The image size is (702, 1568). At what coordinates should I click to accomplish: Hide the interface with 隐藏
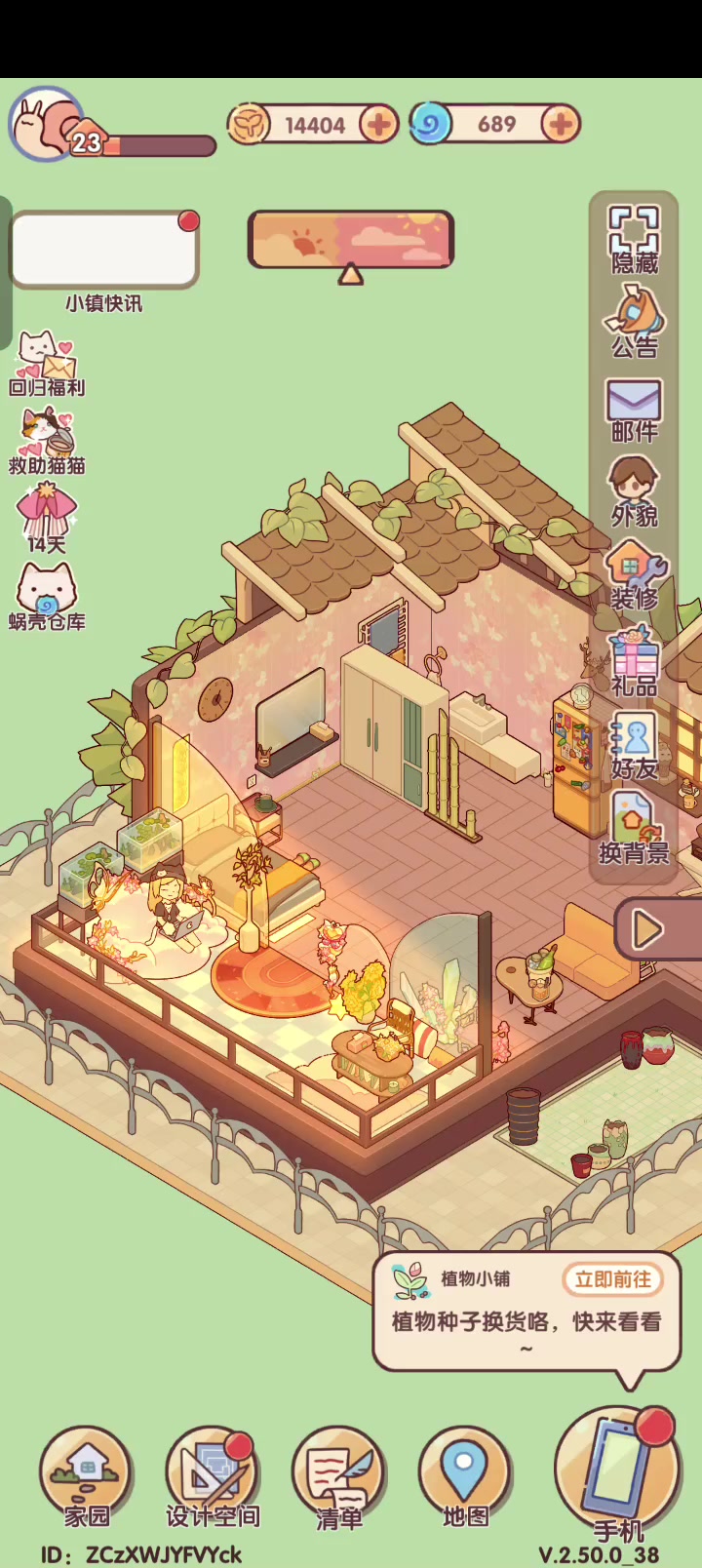click(x=635, y=240)
